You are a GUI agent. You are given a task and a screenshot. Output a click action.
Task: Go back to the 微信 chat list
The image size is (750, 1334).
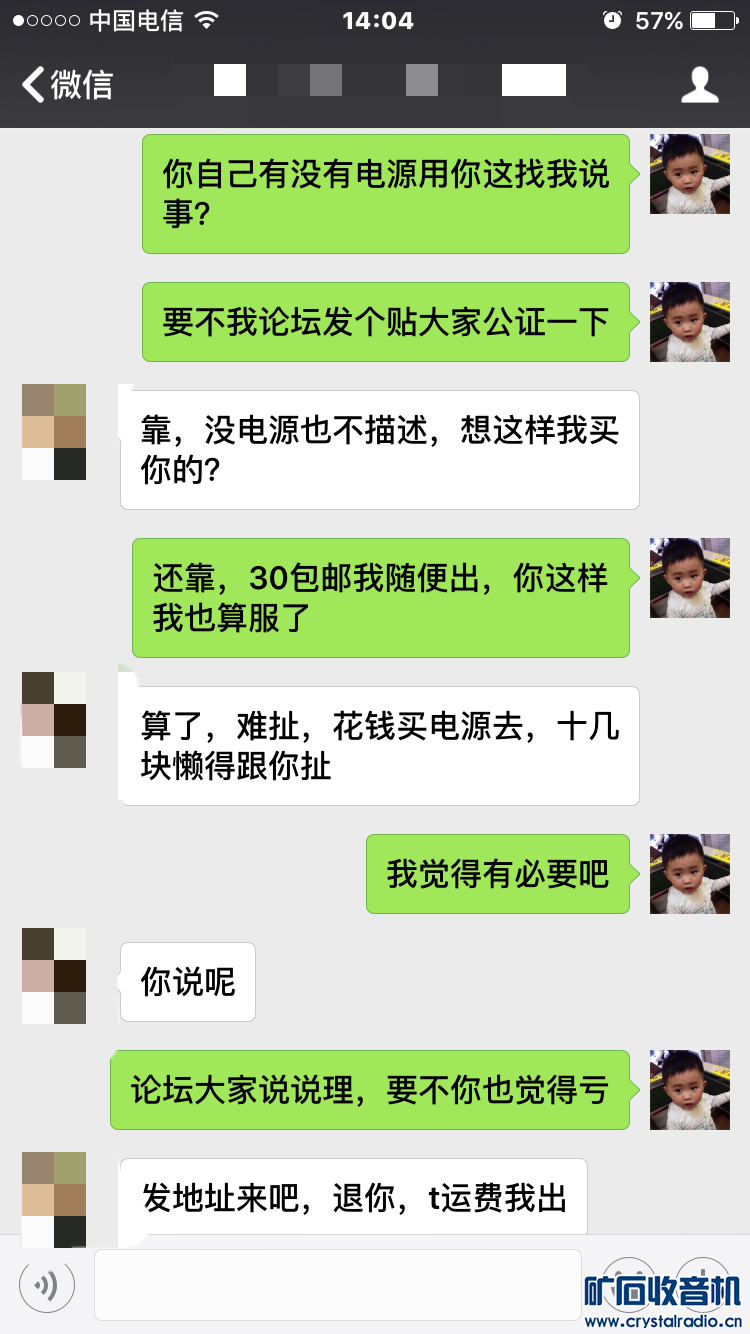(x=67, y=85)
